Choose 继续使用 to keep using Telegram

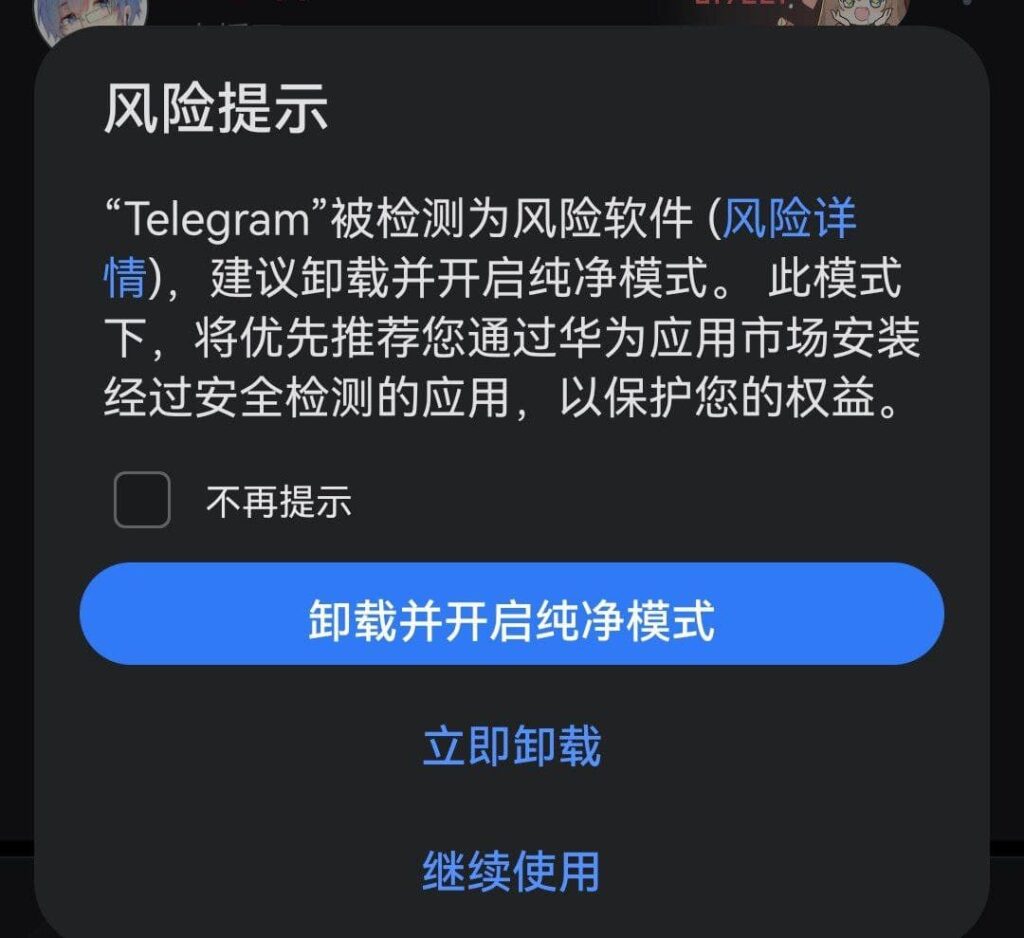coord(511,870)
